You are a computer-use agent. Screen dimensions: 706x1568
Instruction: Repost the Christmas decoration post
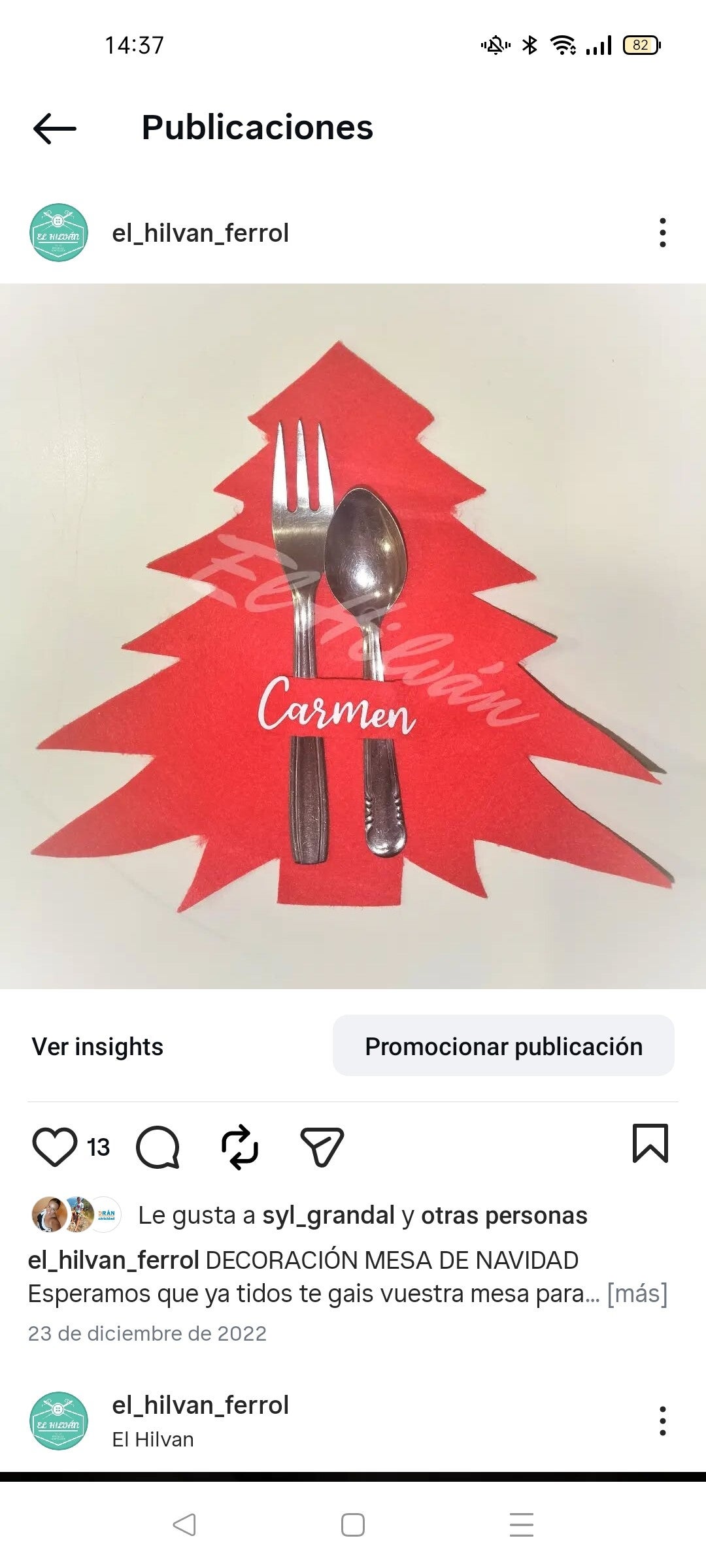(x=240, y=1147)
